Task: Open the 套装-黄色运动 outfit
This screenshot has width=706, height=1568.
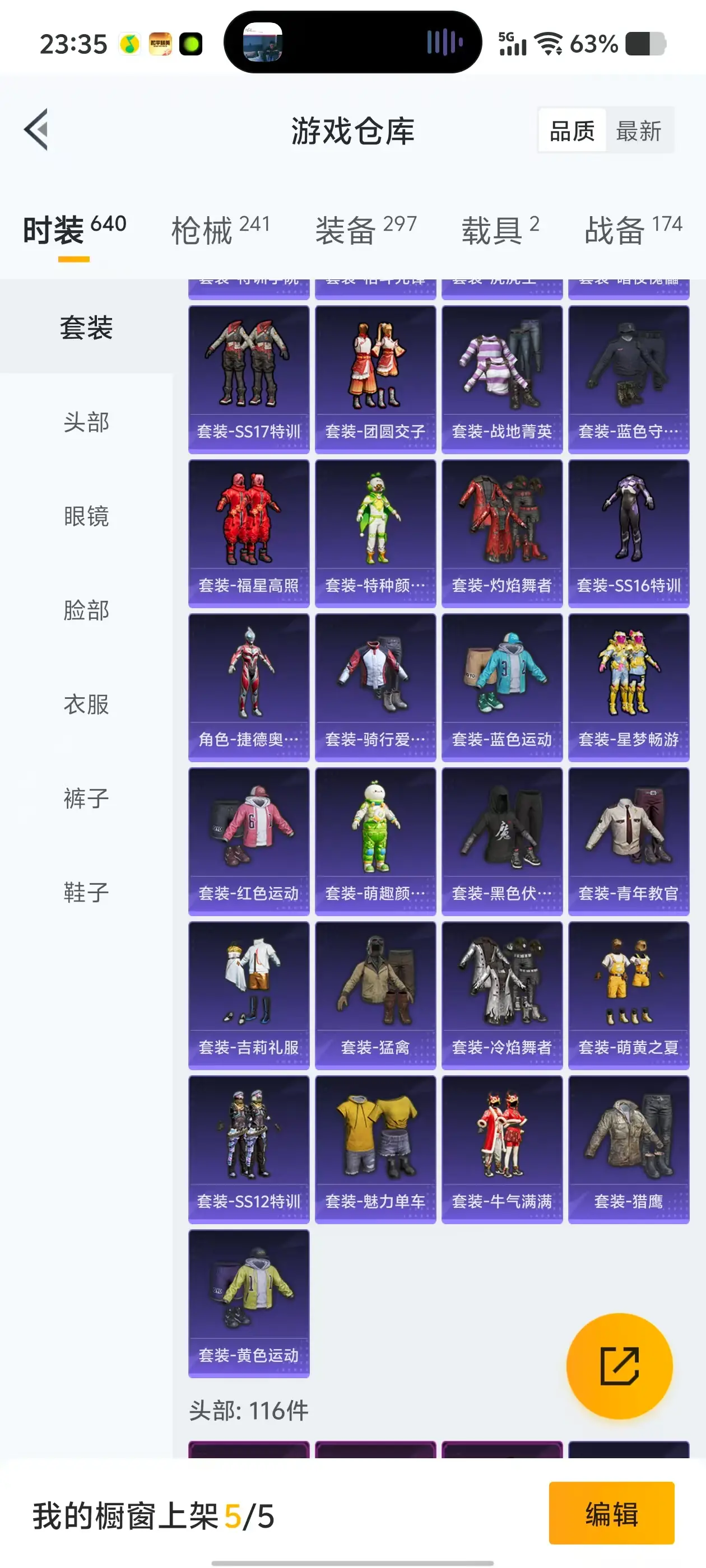Action: point(249,1303)
